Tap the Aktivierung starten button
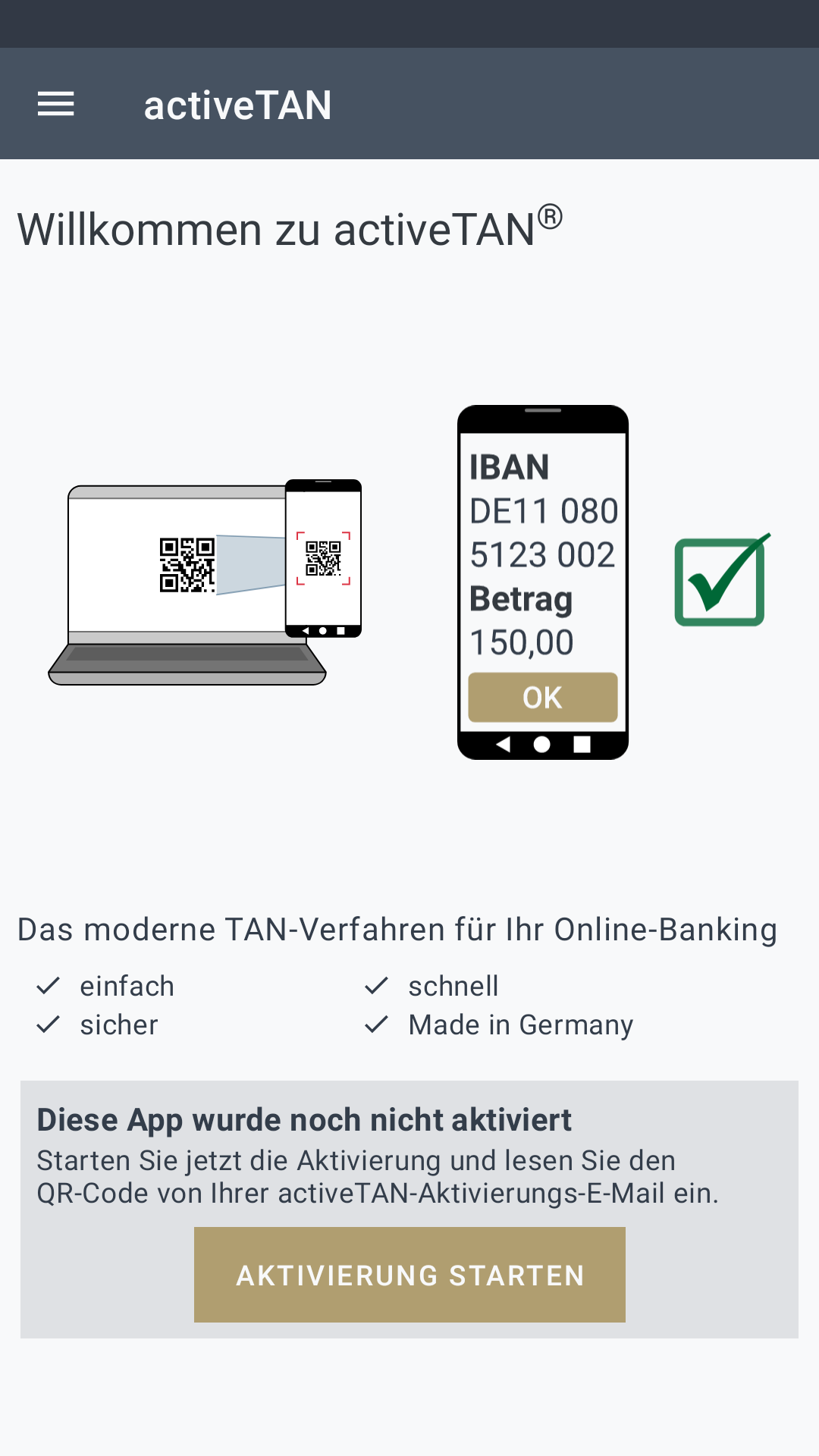This screenshot has width=819, height=1456. pyautogui.click(x=409, y=1275)
